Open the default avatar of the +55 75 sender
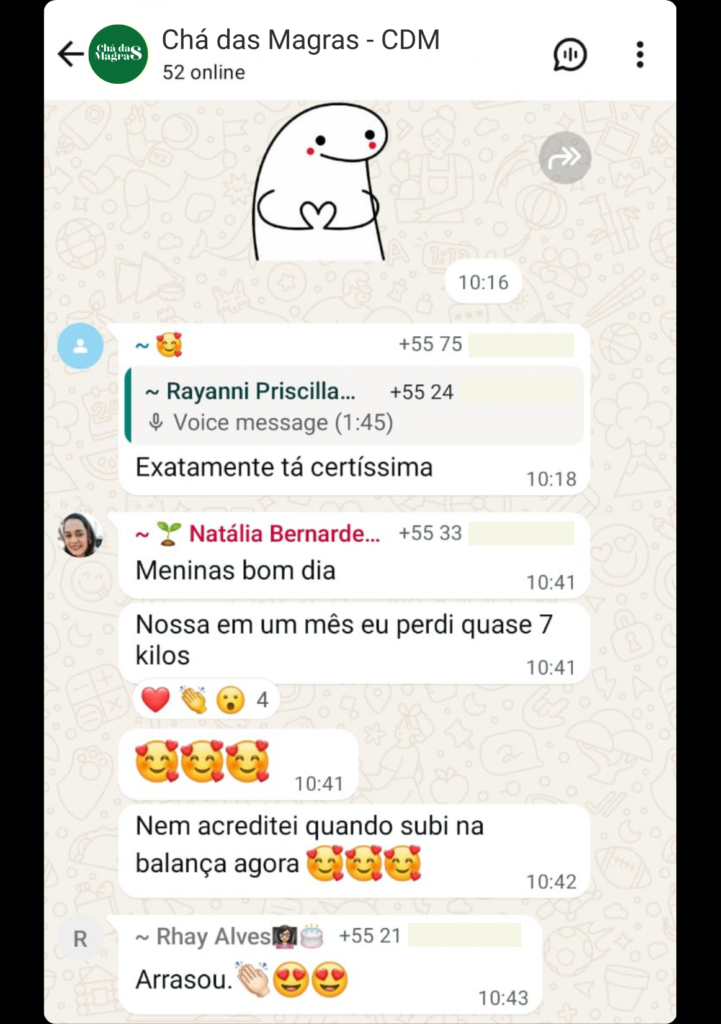 (80, 346)
